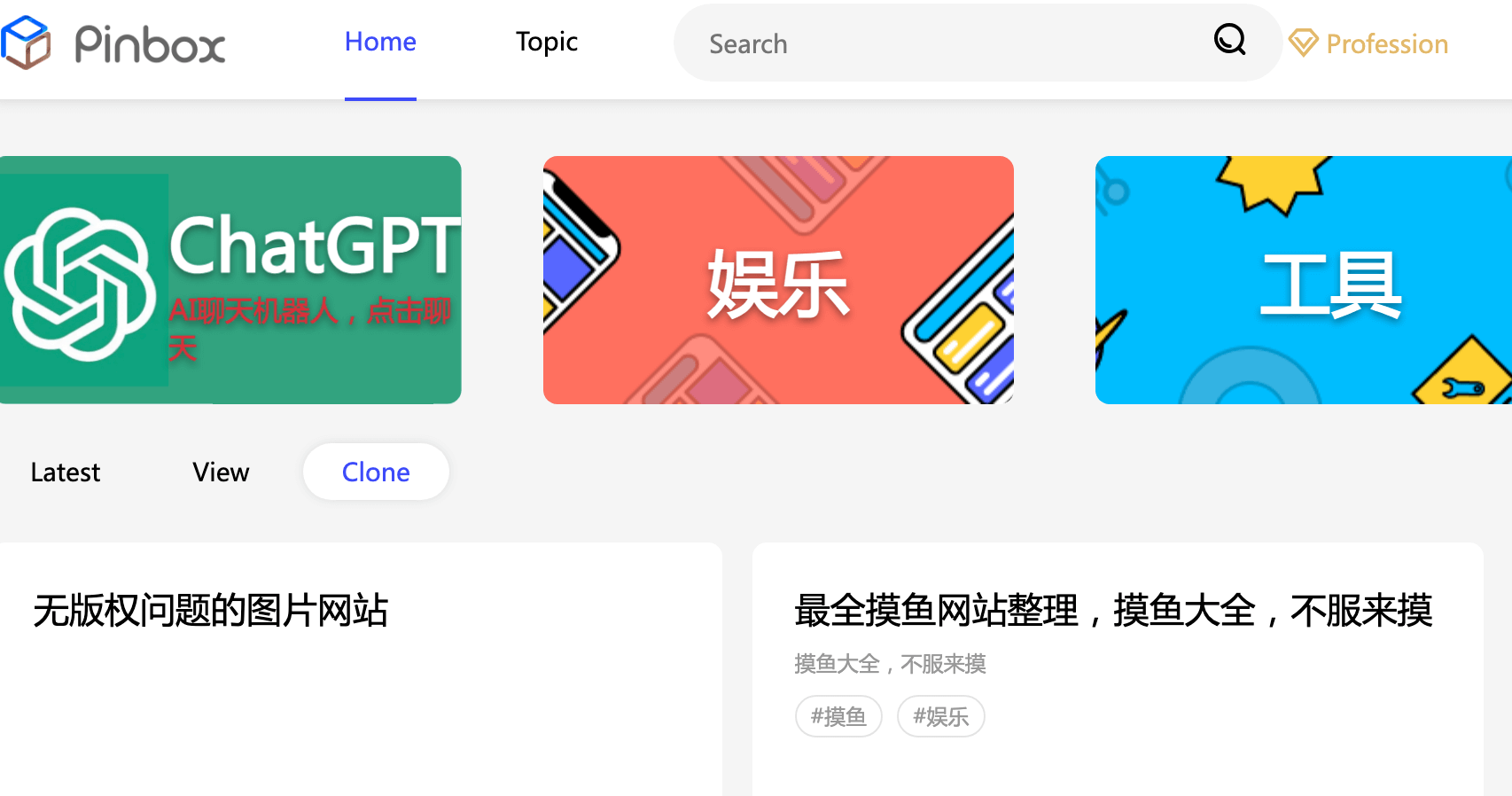Image resolution: width=1512 pixels, height=796 pixels.
Task: Open the 工具 category card
Action: click(x=1303, y=280)
